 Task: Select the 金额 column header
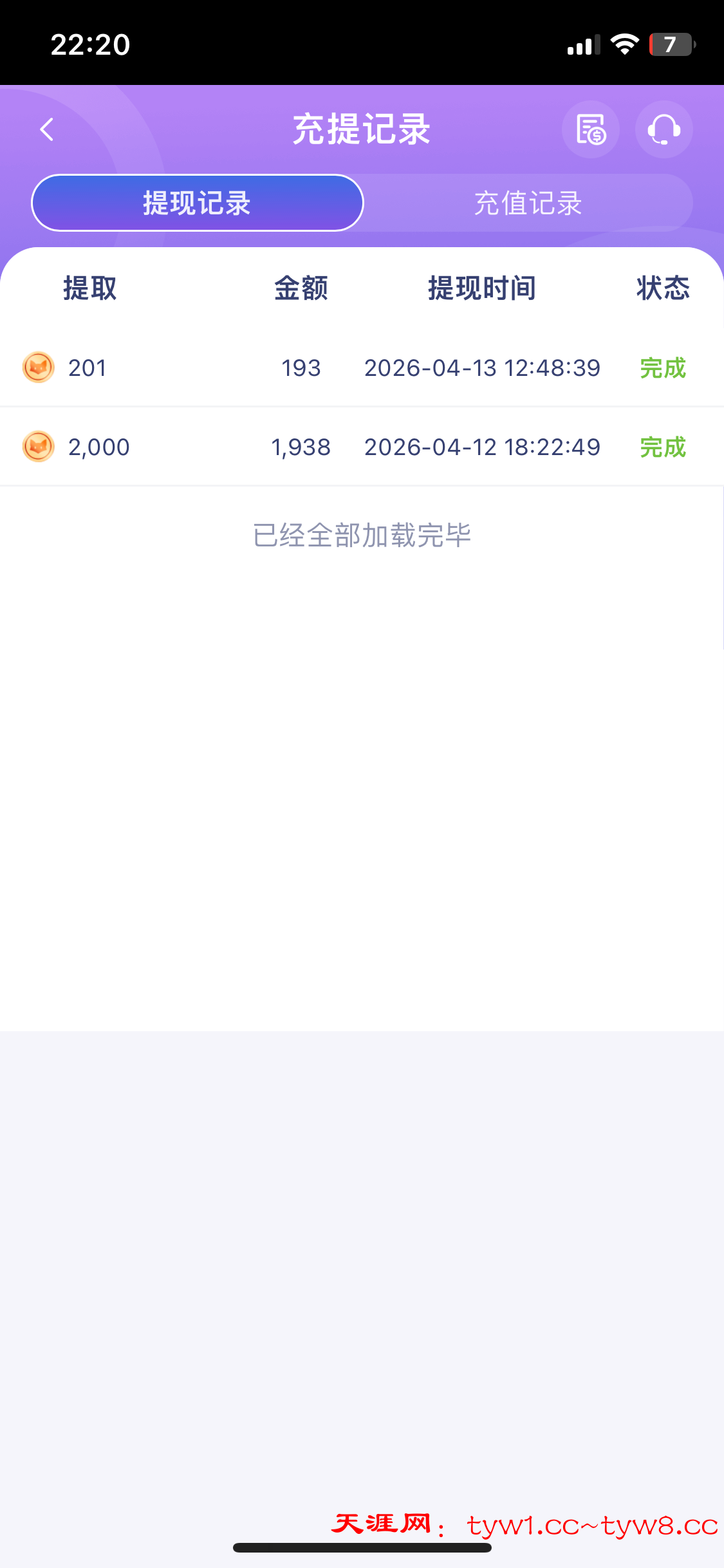(300, 289)
